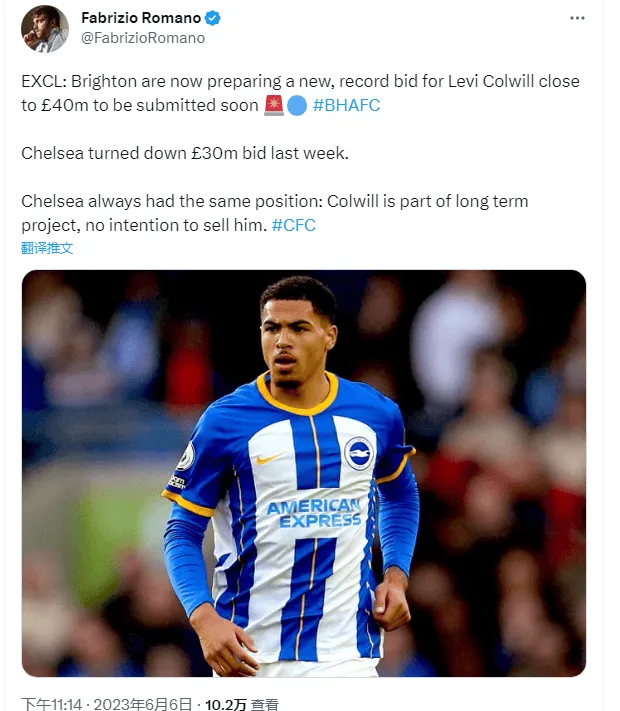Screen dimensions: 620x711
Task: Open the @FabrizioRomano handle link
Action: (x=143, y=38)
